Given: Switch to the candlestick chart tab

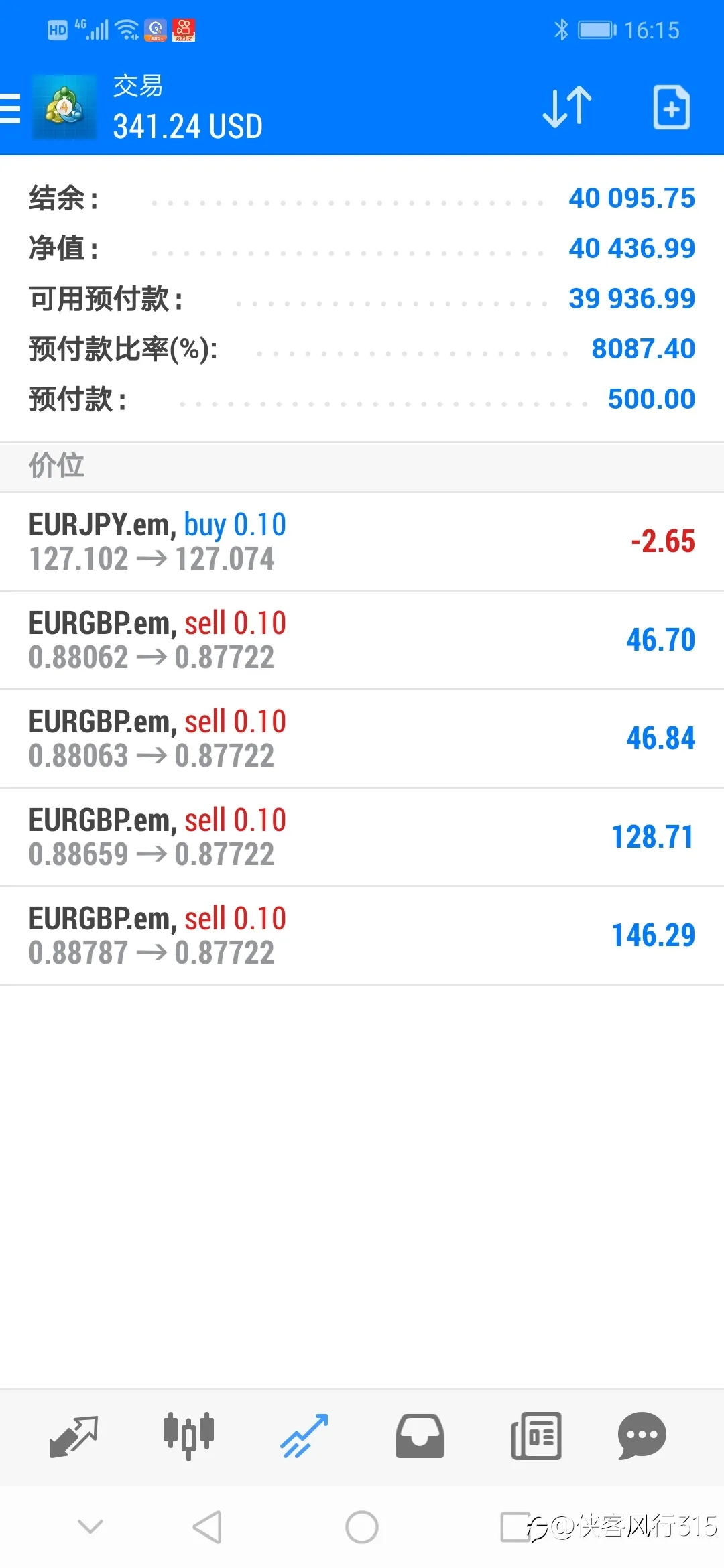Looking at the screenshot, I should pyautogui.click(x=188, y=1436).
